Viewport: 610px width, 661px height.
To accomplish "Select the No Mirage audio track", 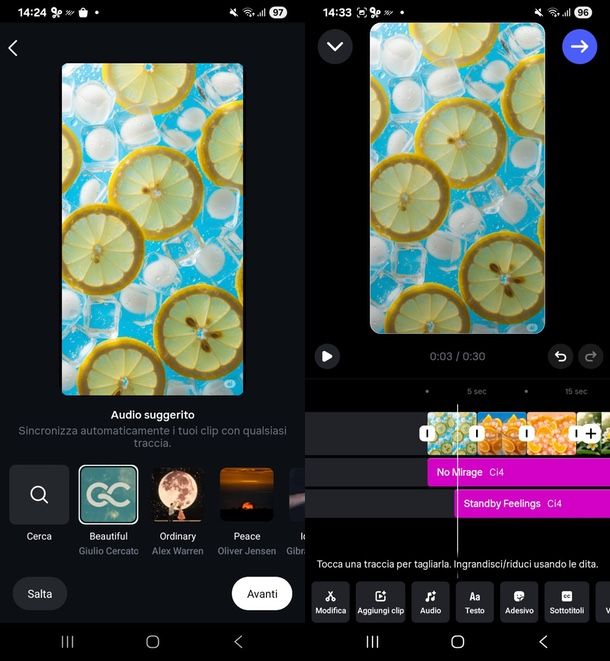I will (518, 472).
